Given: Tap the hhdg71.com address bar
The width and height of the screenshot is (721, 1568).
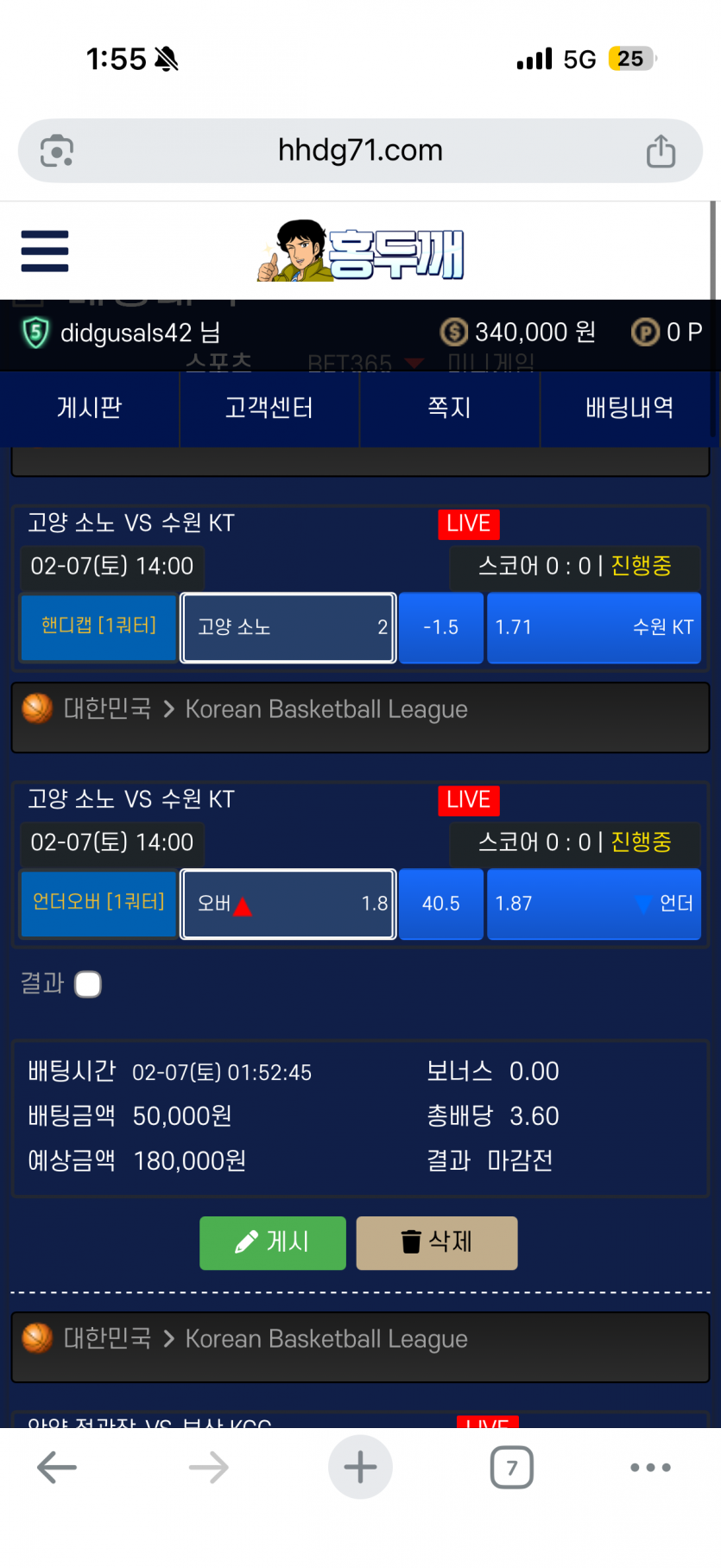Looking at the screenshot, I should pyautogui.click(x=360, y=150).
